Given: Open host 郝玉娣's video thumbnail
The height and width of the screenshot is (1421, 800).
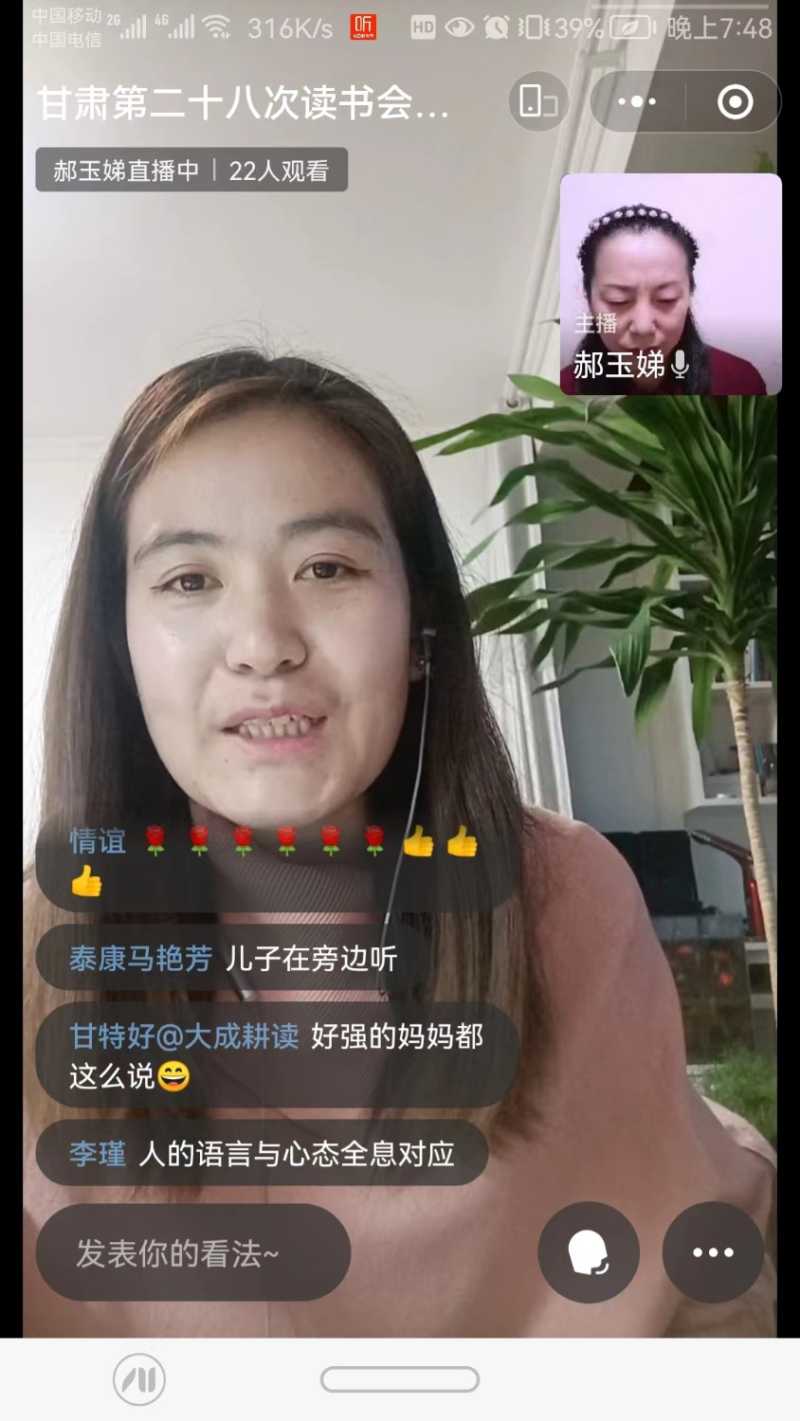Looking at the screenshot, I should pos(670,284).
